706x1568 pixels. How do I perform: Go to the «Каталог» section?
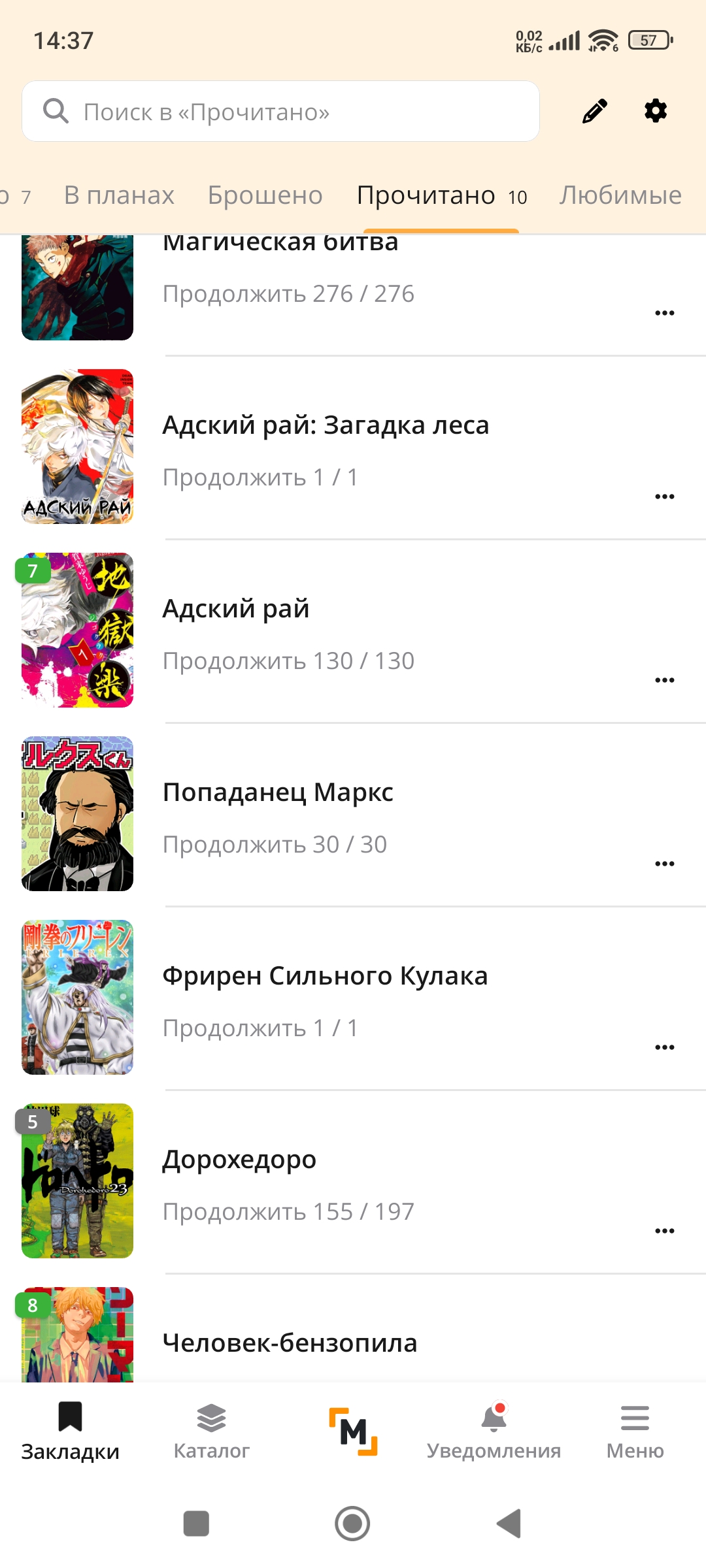coord(212,1431)
